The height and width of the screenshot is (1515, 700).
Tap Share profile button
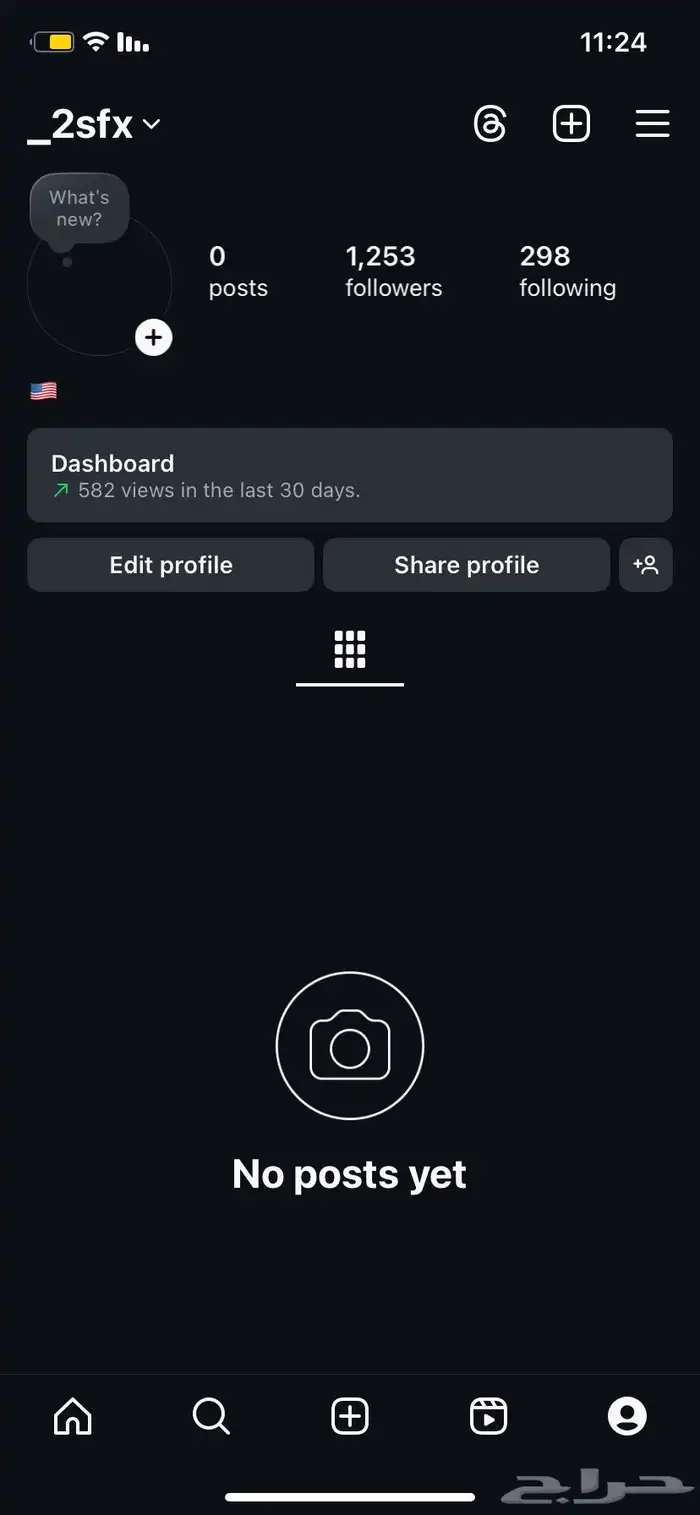(x=466, y=565)
